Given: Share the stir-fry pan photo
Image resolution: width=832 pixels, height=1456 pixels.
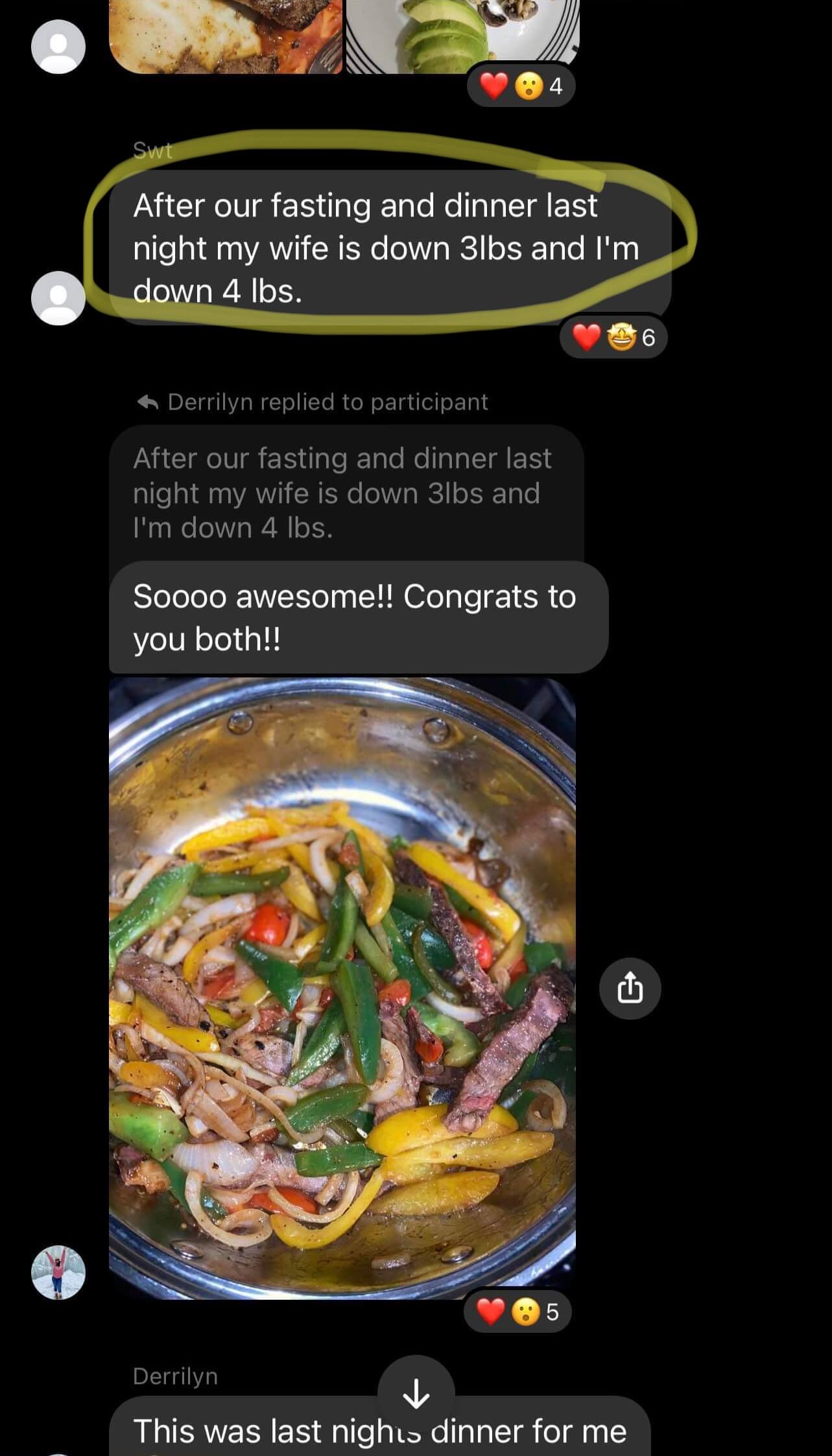Looking at the screenshot, I should [x=630, y=989].
